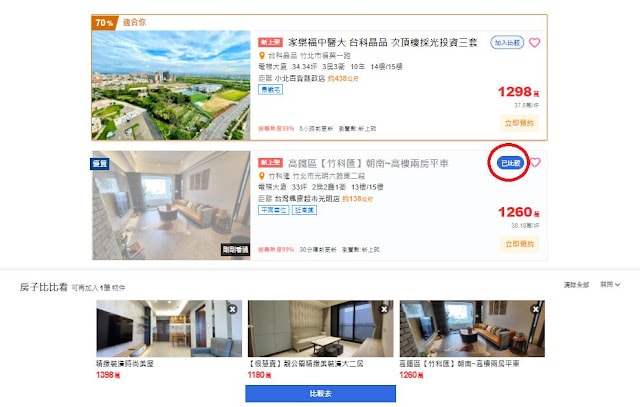Add the 1298萬 listing to comparison (加入比較)
Image resolution: width=640 pixels, height=407 pixels.
pos(508,43)
